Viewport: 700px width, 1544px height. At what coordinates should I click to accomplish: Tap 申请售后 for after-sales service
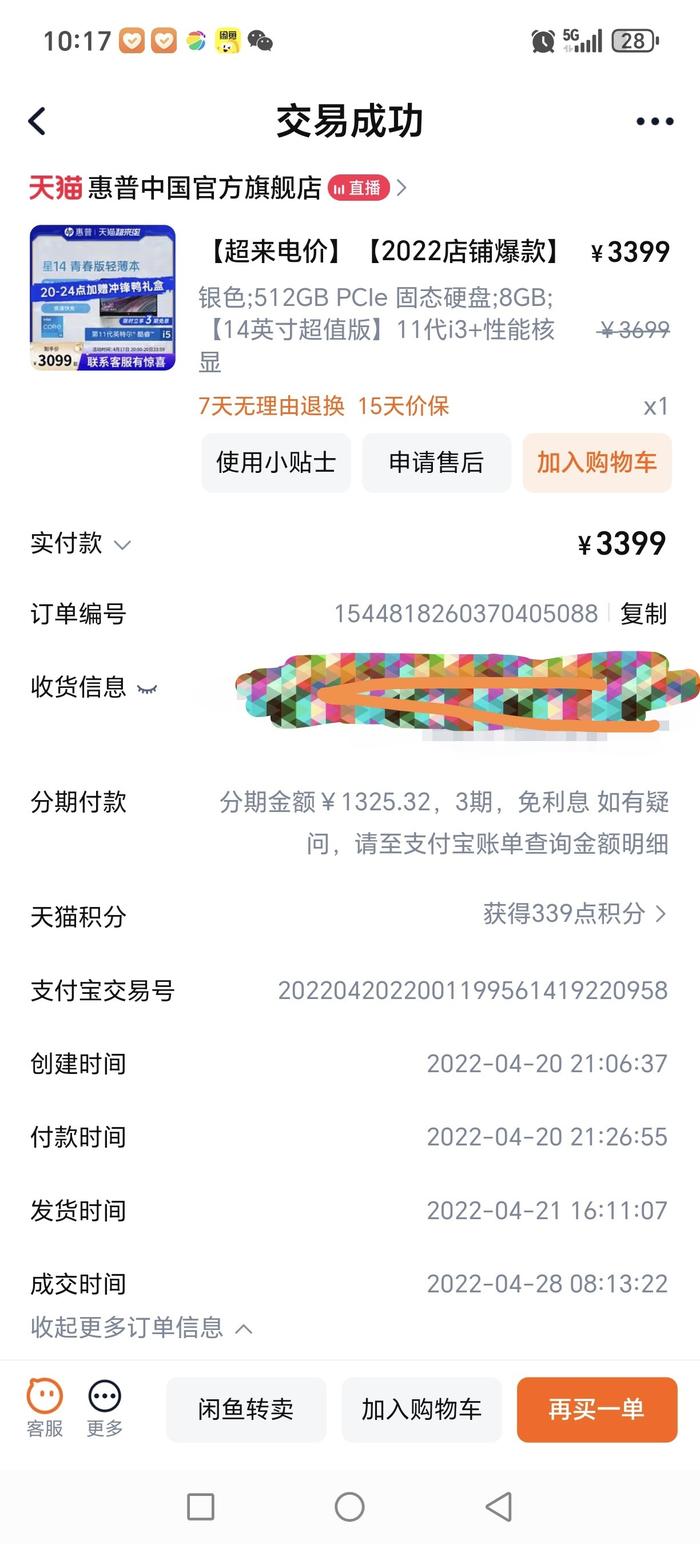[x=436, y=462]
